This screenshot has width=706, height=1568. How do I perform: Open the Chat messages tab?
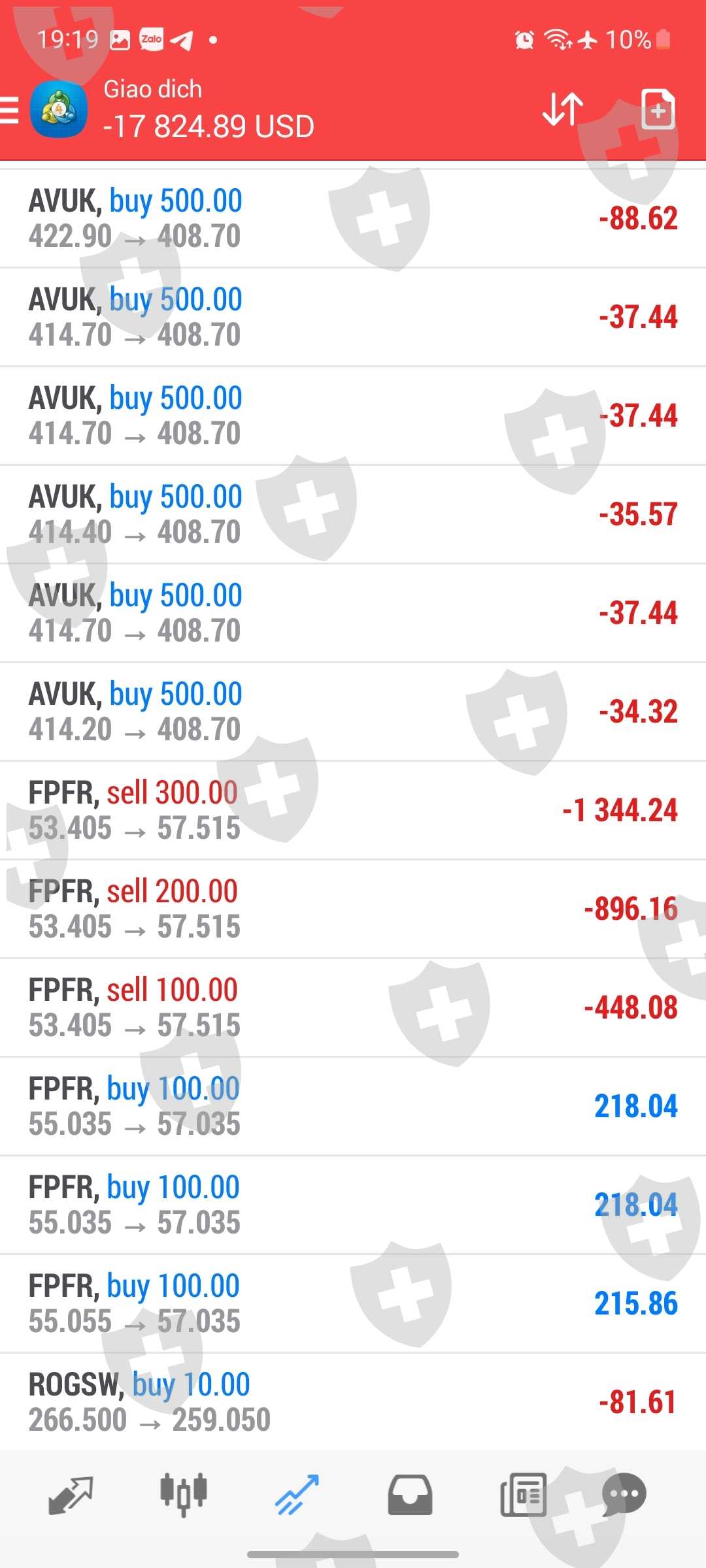624,1495
